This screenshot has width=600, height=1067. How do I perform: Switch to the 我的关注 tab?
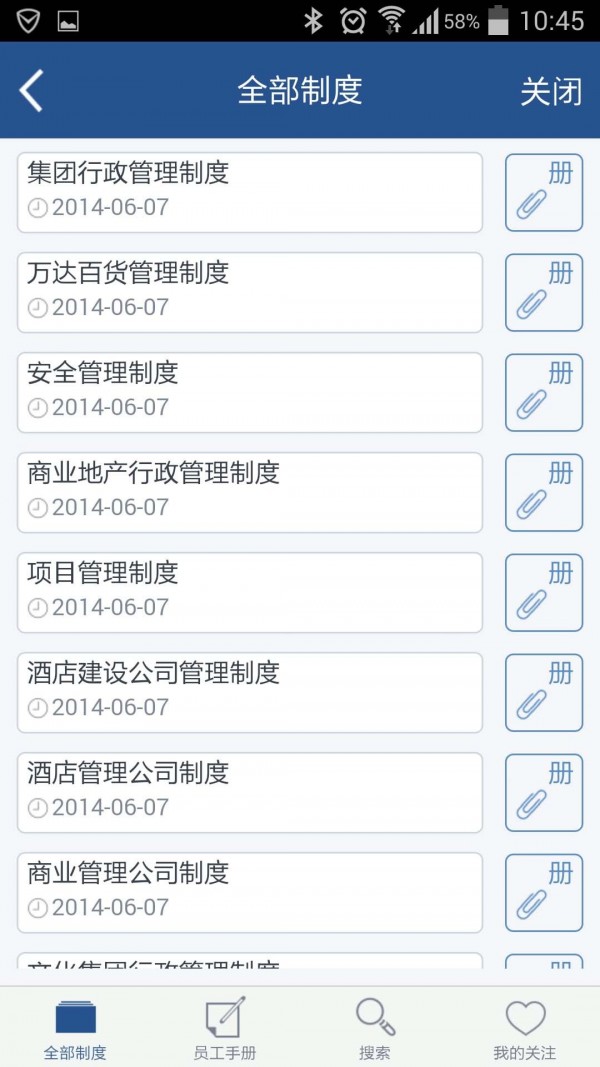[524, 1028]
